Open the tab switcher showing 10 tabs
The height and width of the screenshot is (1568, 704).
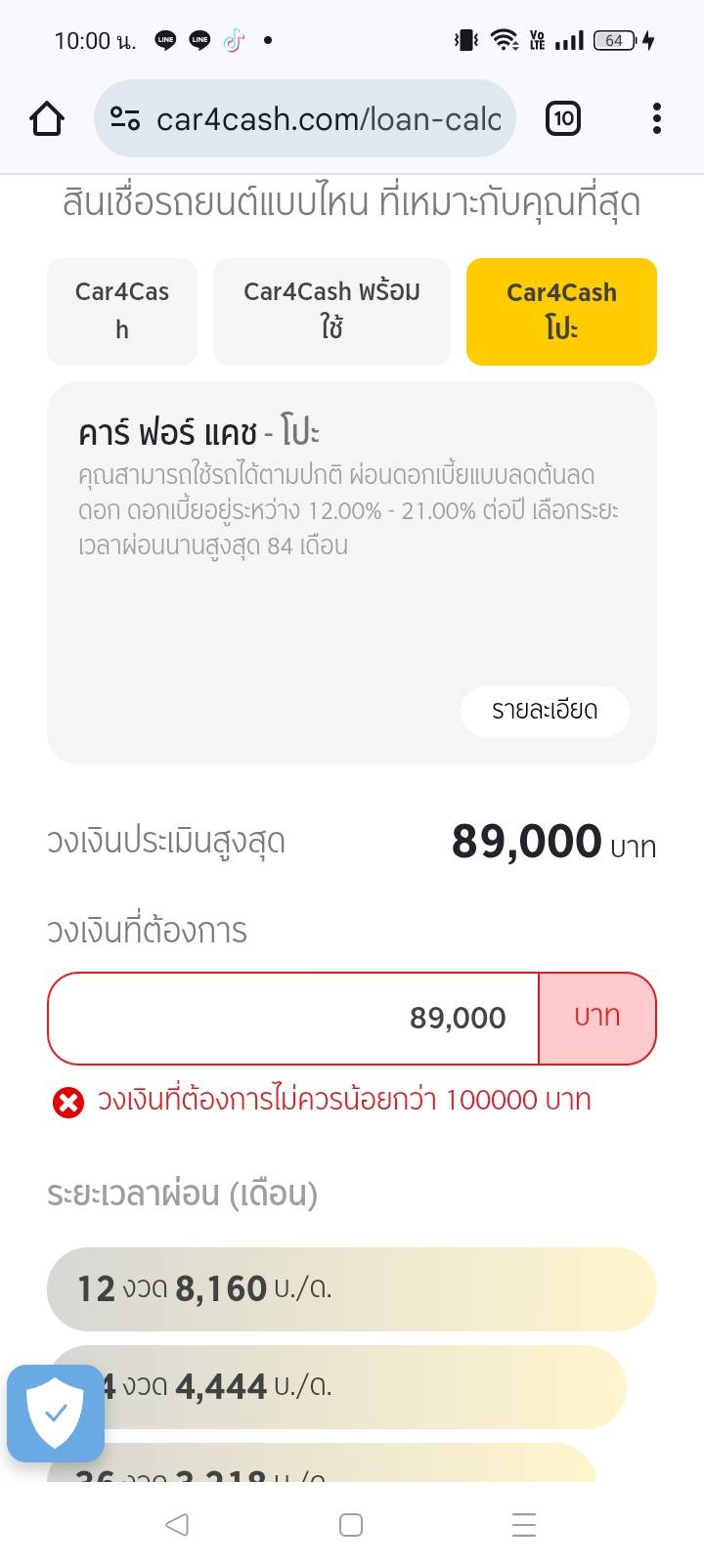(562, 119)
